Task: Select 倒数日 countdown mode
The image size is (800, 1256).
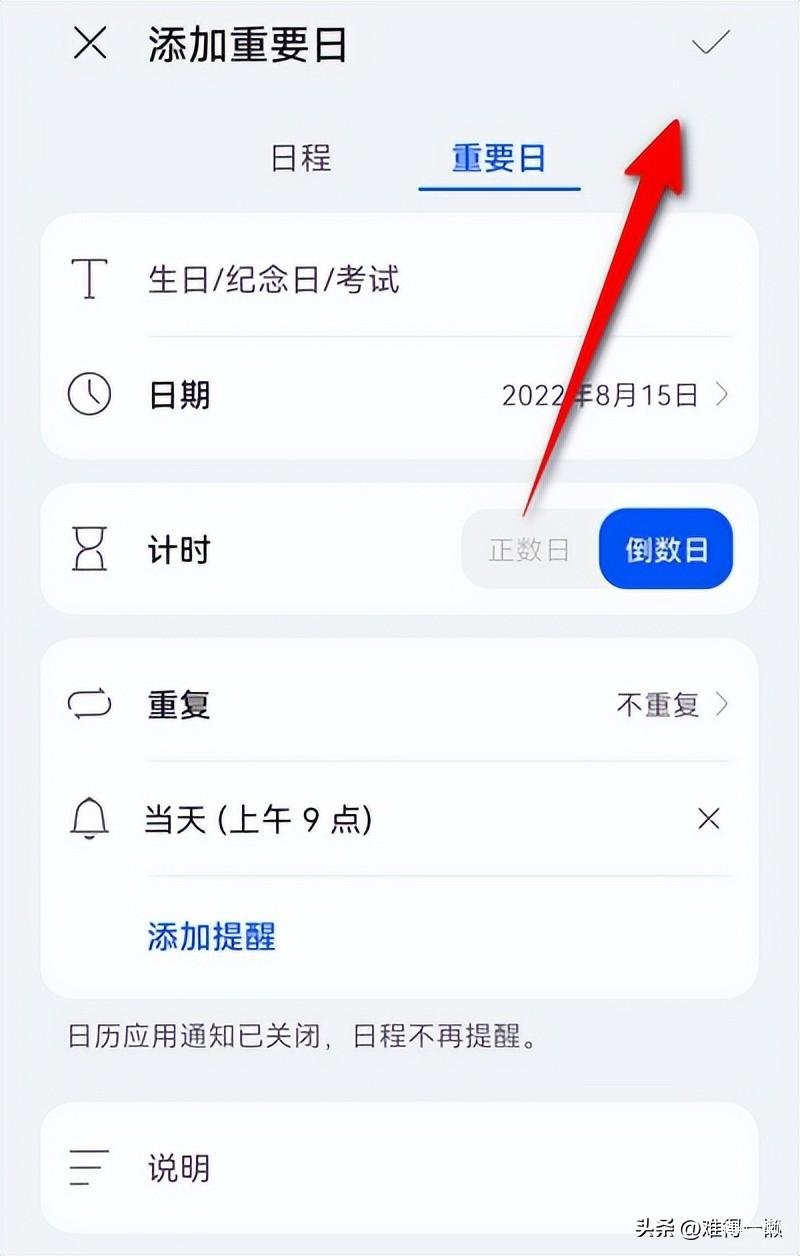Action: (x=666, y=550)
